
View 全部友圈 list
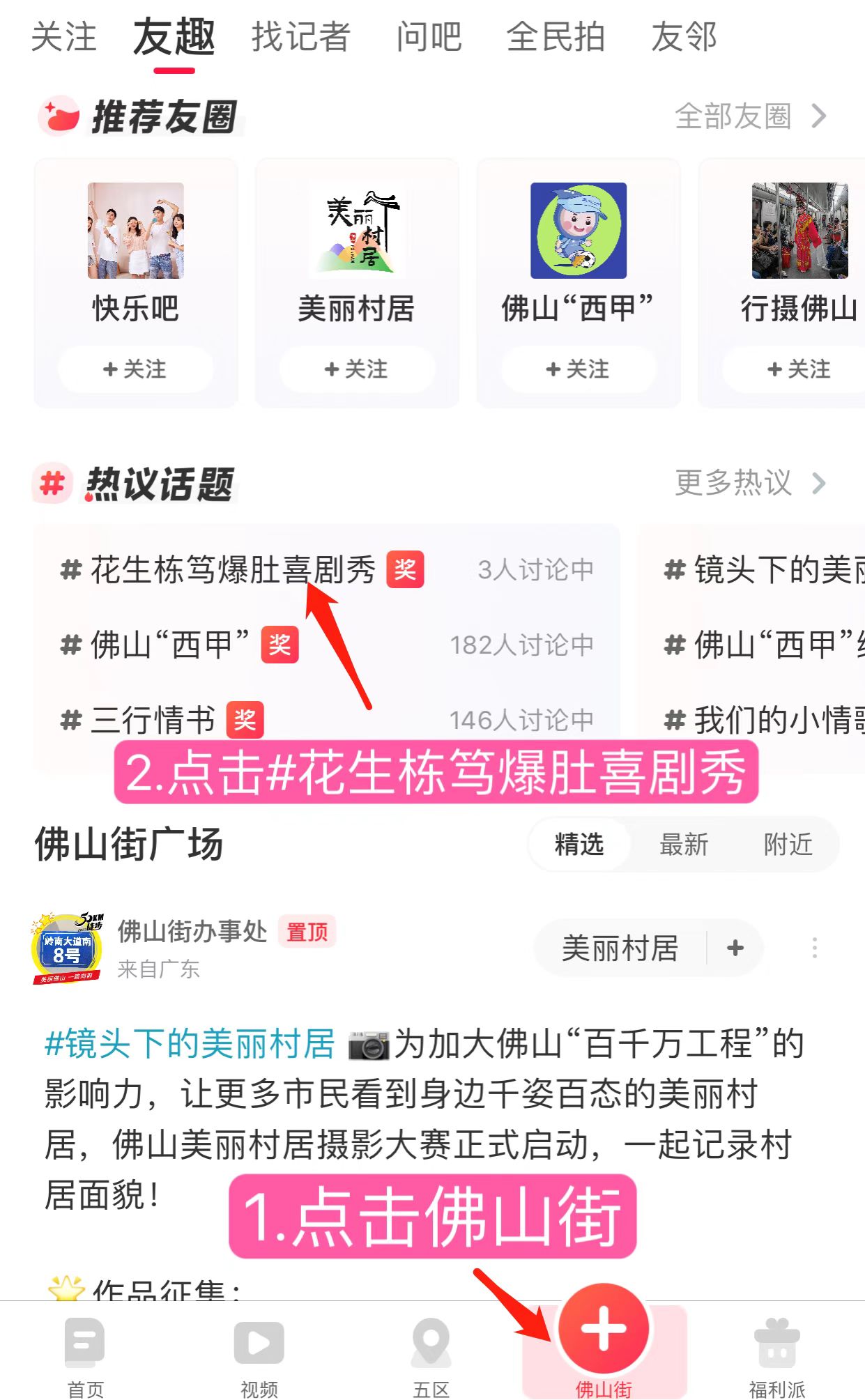point(751,116)
